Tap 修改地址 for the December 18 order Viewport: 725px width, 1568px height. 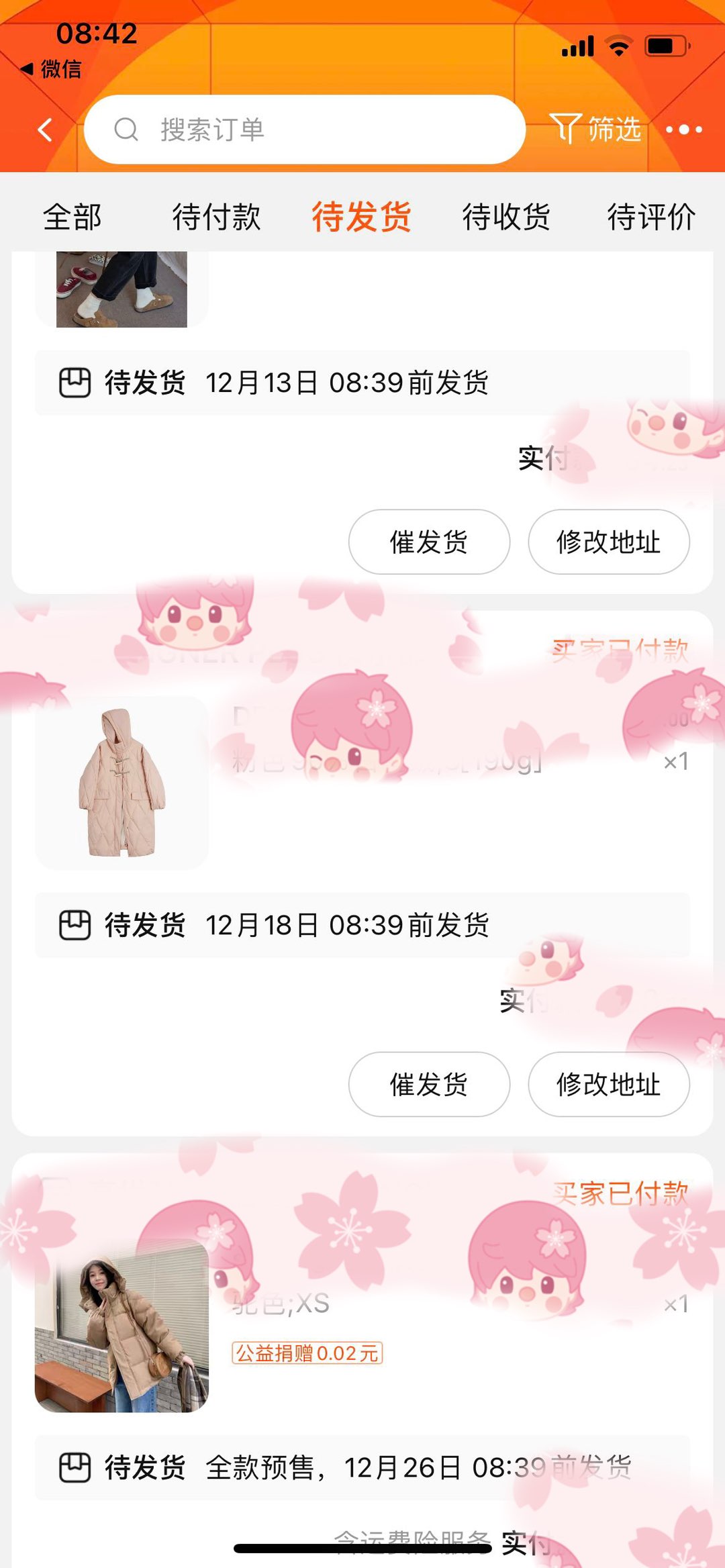tap(608, 1084)
